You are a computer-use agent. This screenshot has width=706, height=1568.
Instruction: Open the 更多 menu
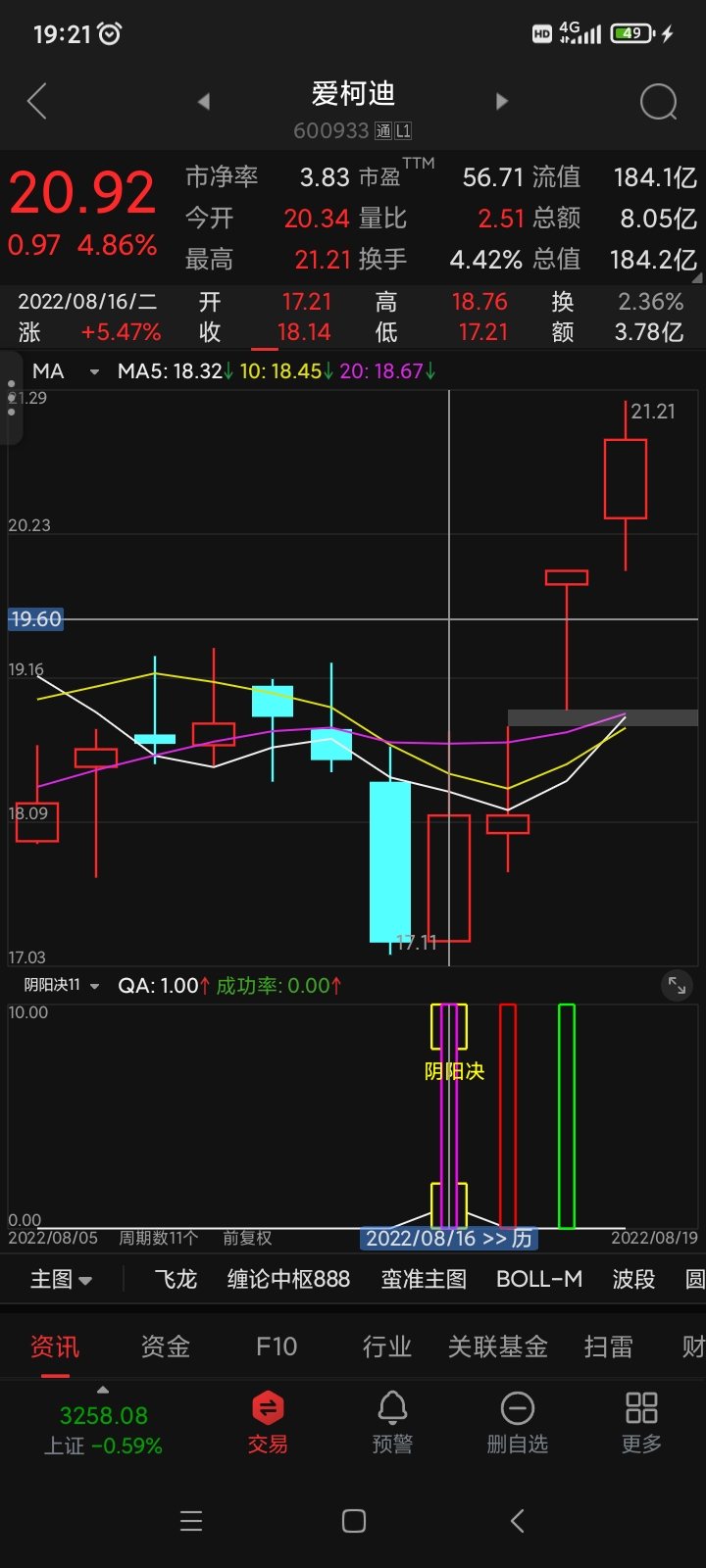click(641, 1422)
